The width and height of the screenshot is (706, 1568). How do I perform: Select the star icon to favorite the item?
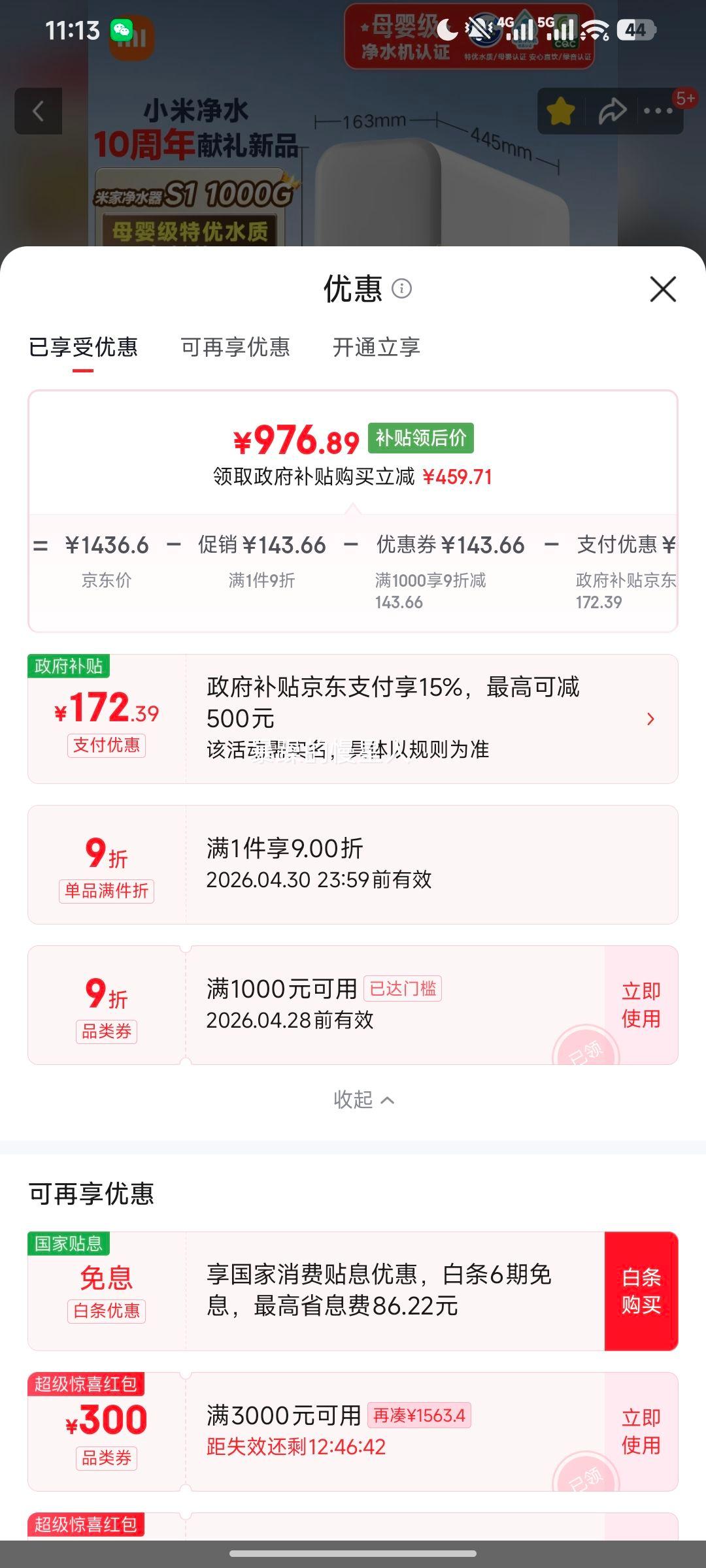point(559,111)
